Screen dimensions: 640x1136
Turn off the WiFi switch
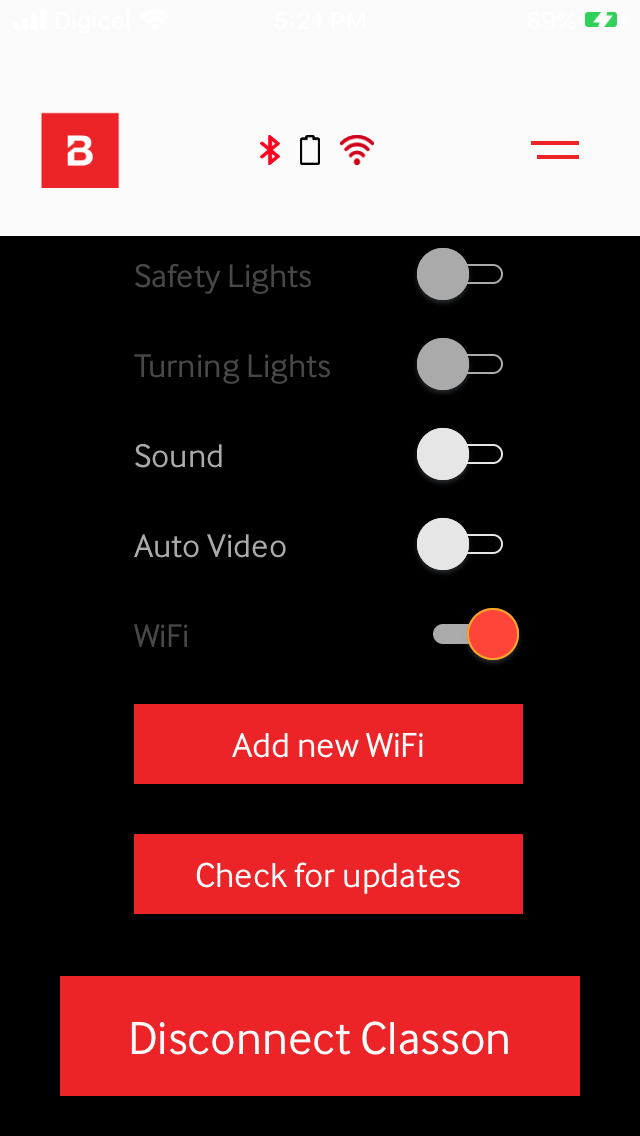pyautogui.click(x=477, y=634)
